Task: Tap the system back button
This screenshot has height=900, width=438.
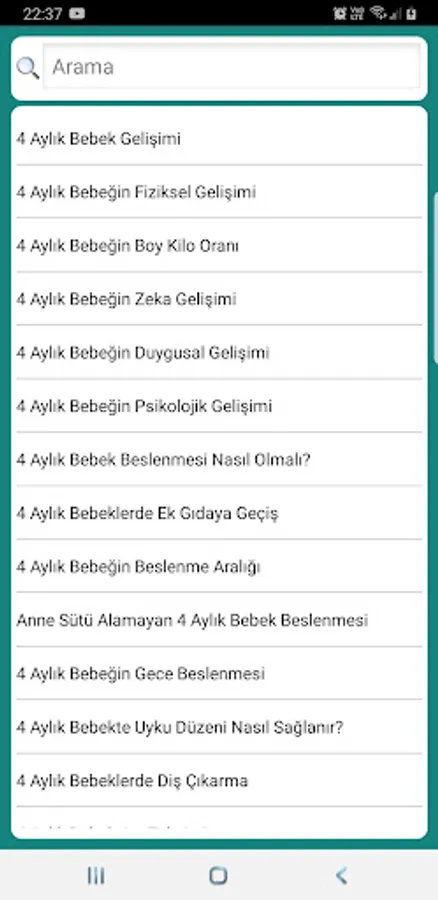Action: tap(341, 875)
